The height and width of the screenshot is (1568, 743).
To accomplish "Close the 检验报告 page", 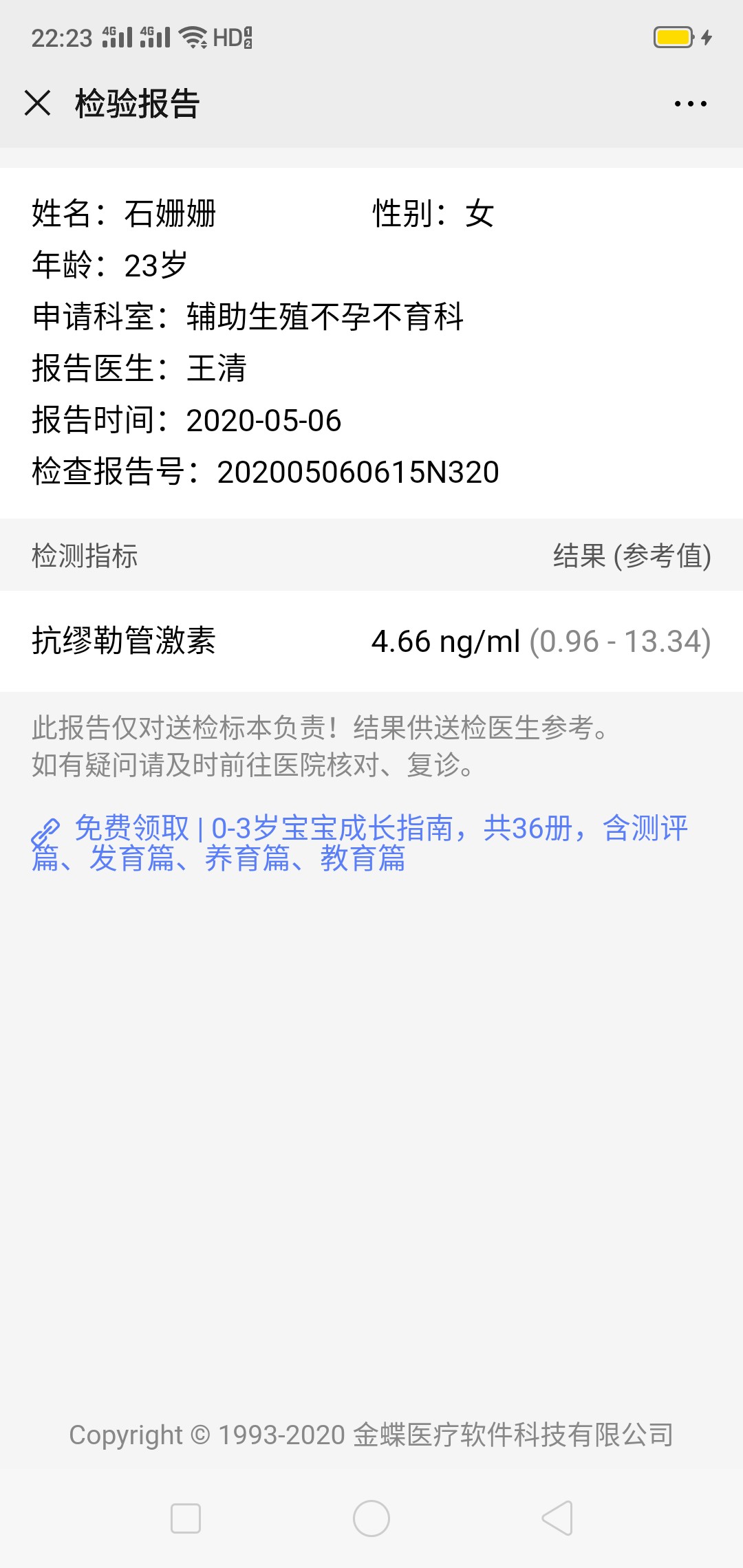I will click(x=37, y=103).
